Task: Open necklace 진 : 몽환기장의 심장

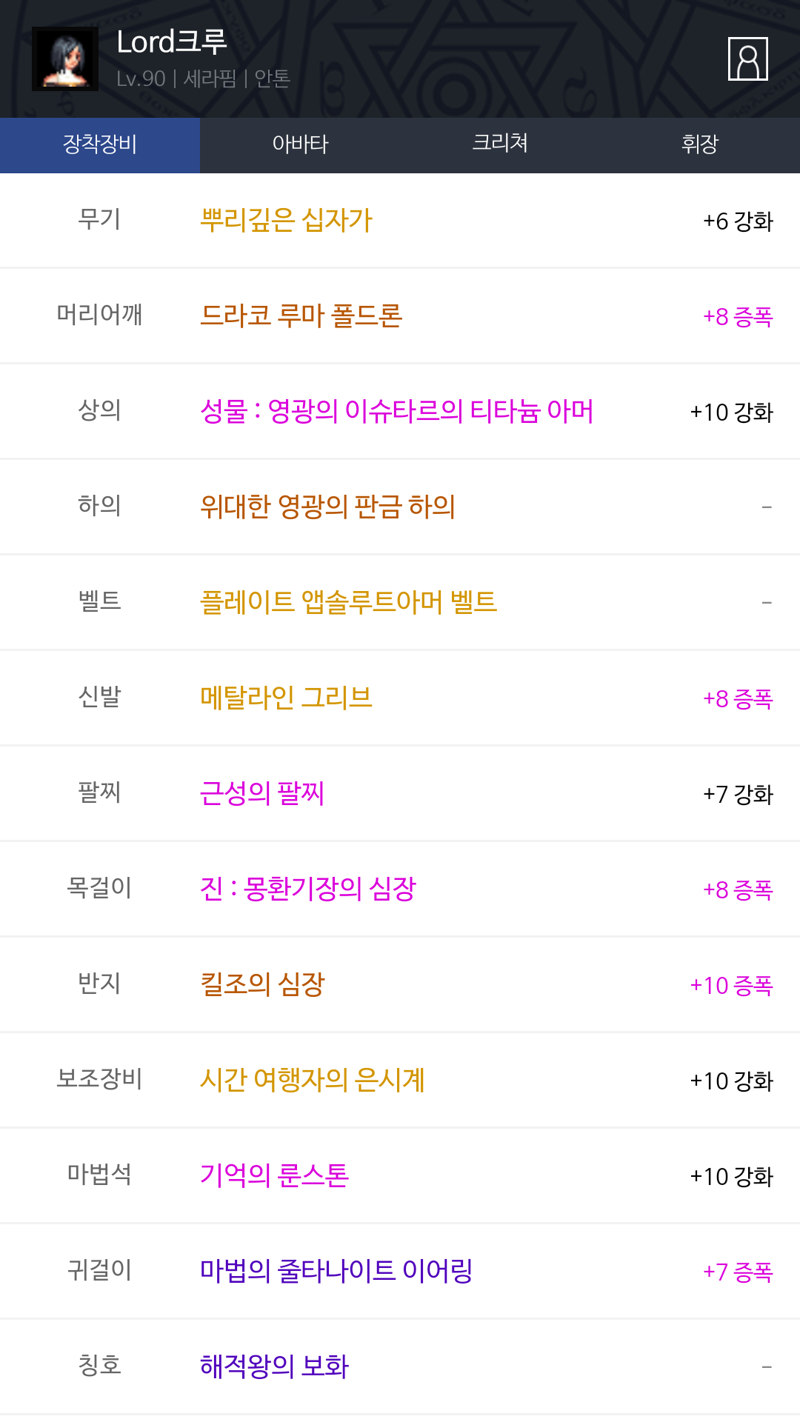Action: [308, 888]
